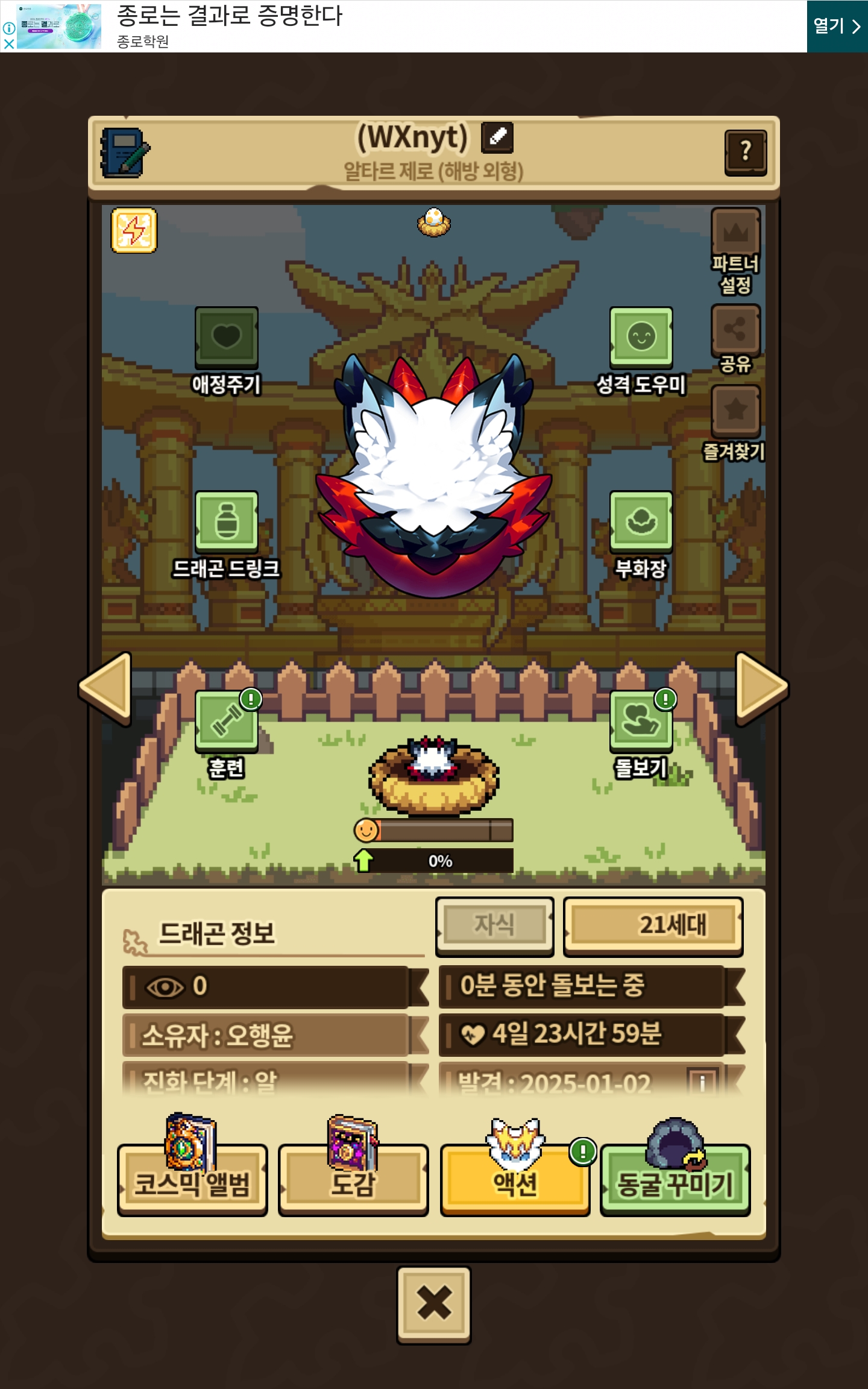The height and width of the screenshot is (1389, 868).
Task: Edit the dragon name WXnyt
Action: click(x=497, y=137)
